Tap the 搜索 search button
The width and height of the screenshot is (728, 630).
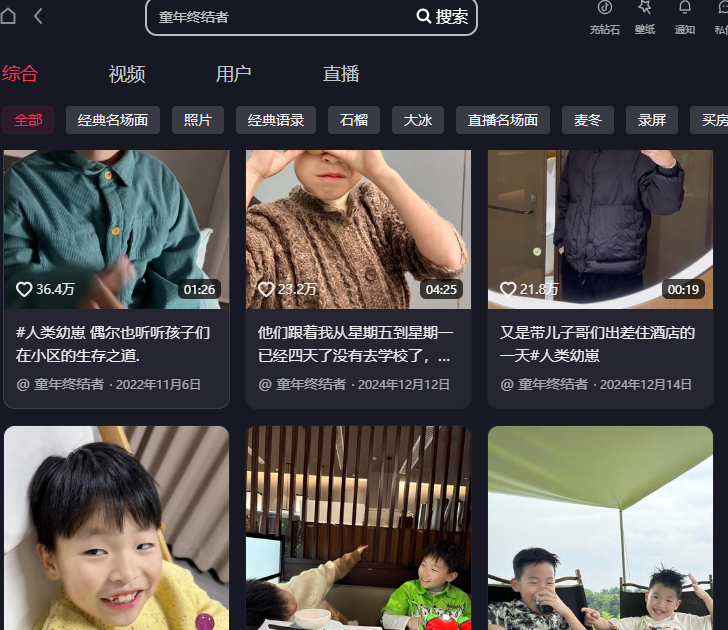point(442,16)
